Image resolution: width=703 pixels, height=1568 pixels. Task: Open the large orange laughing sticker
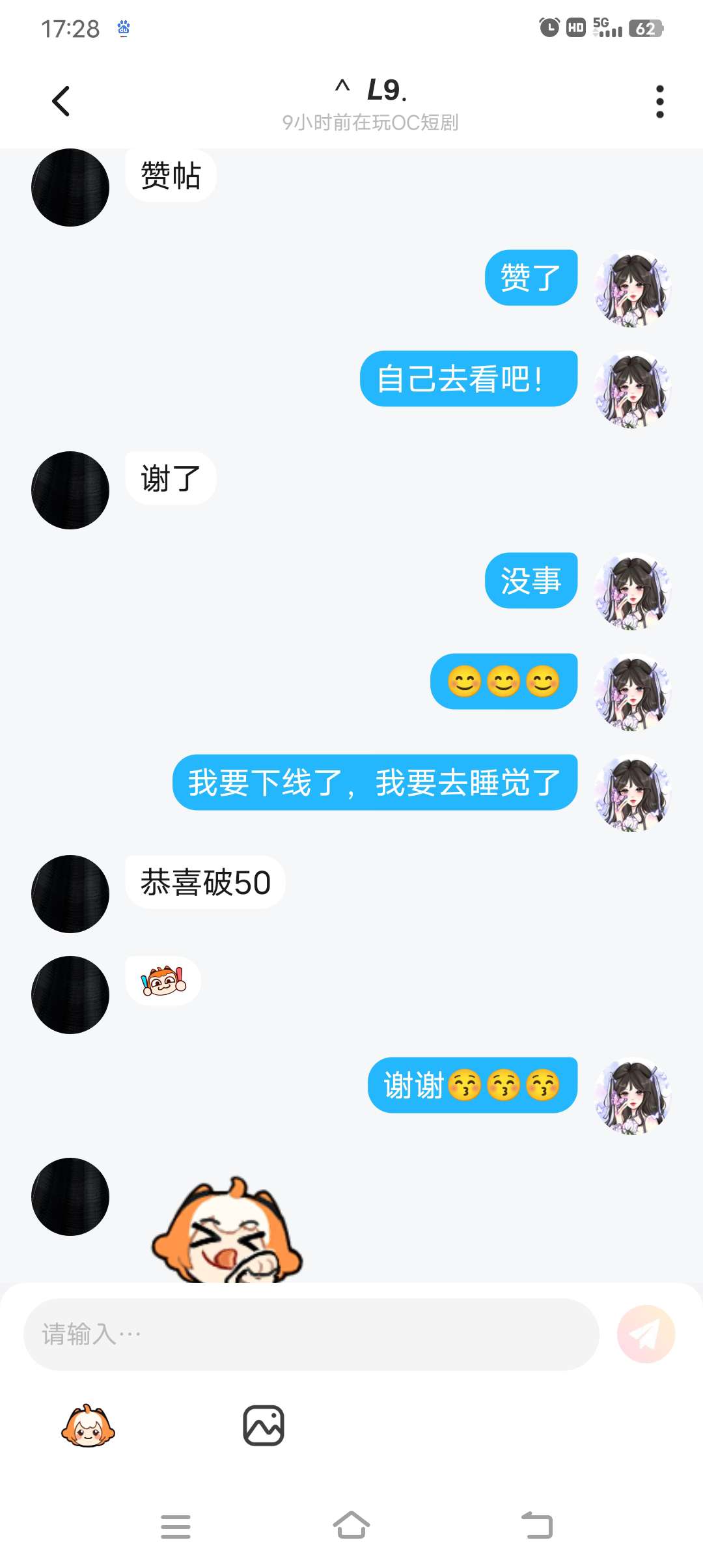click(228, 1231)
